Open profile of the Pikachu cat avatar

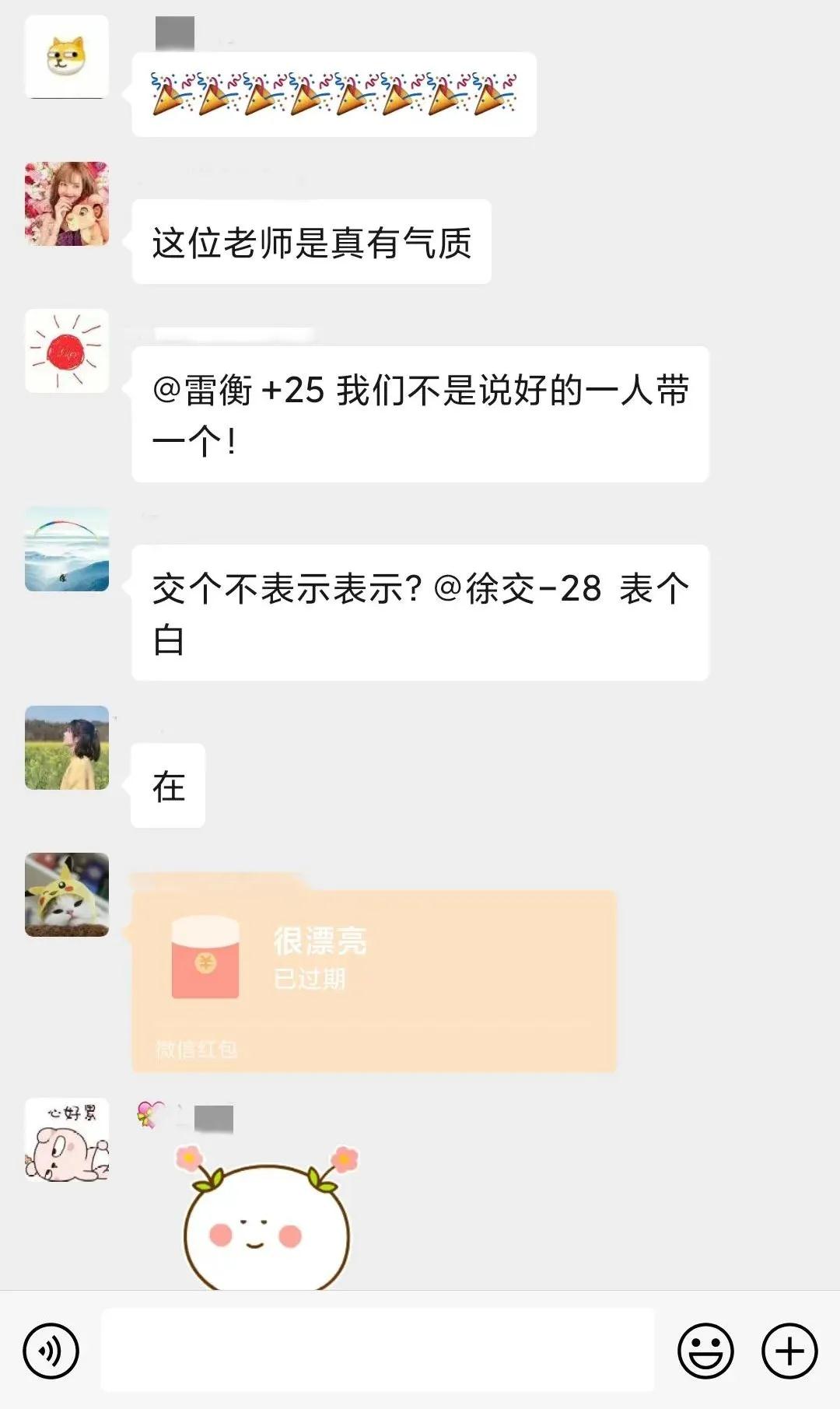point(67,895)
